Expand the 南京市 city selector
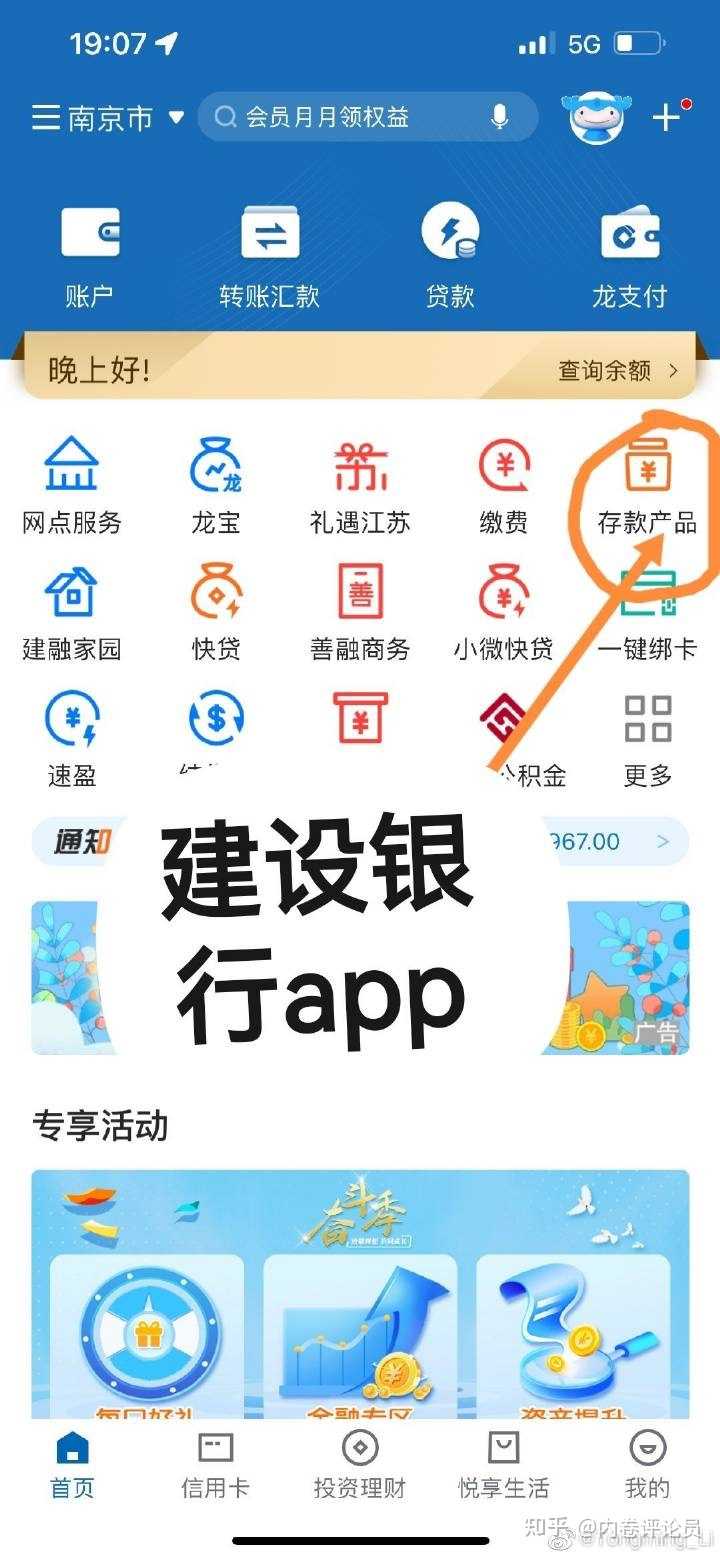Viewport: 720px width, 1558px height. pyautogui.click(x=110, y=118)
